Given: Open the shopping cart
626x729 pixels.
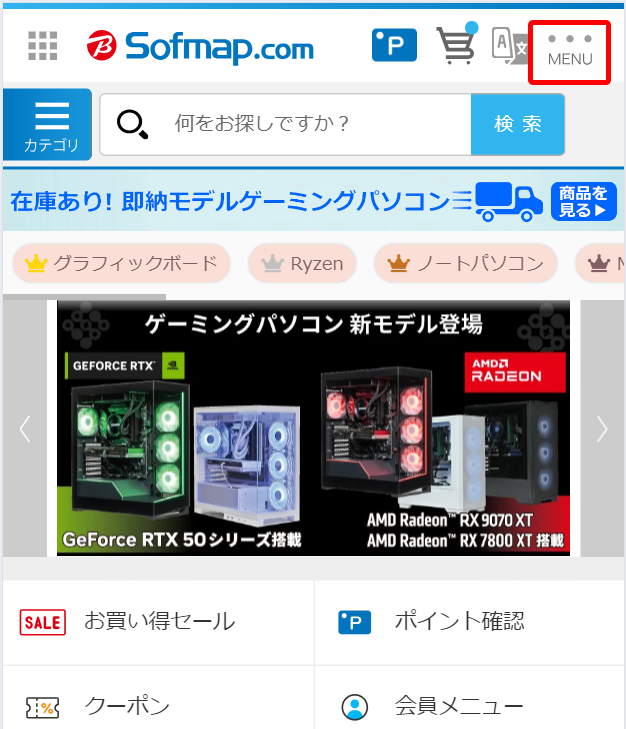Looking at the screenshot, I should (x=455, y=45).
